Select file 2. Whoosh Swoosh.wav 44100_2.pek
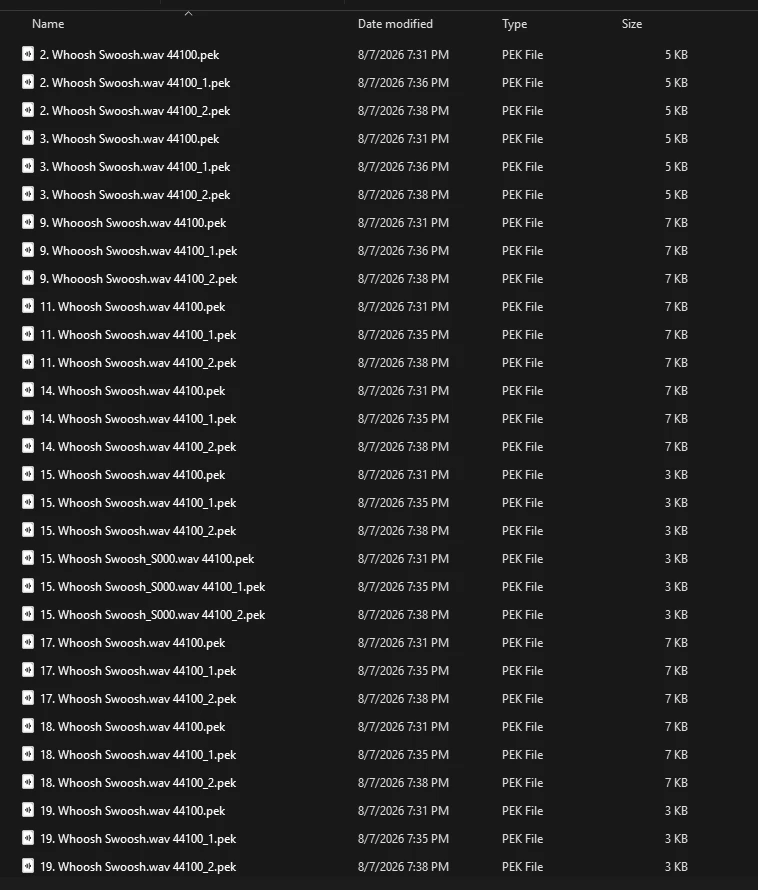Screen dimensions: 758x890 (x=135, y=111)
